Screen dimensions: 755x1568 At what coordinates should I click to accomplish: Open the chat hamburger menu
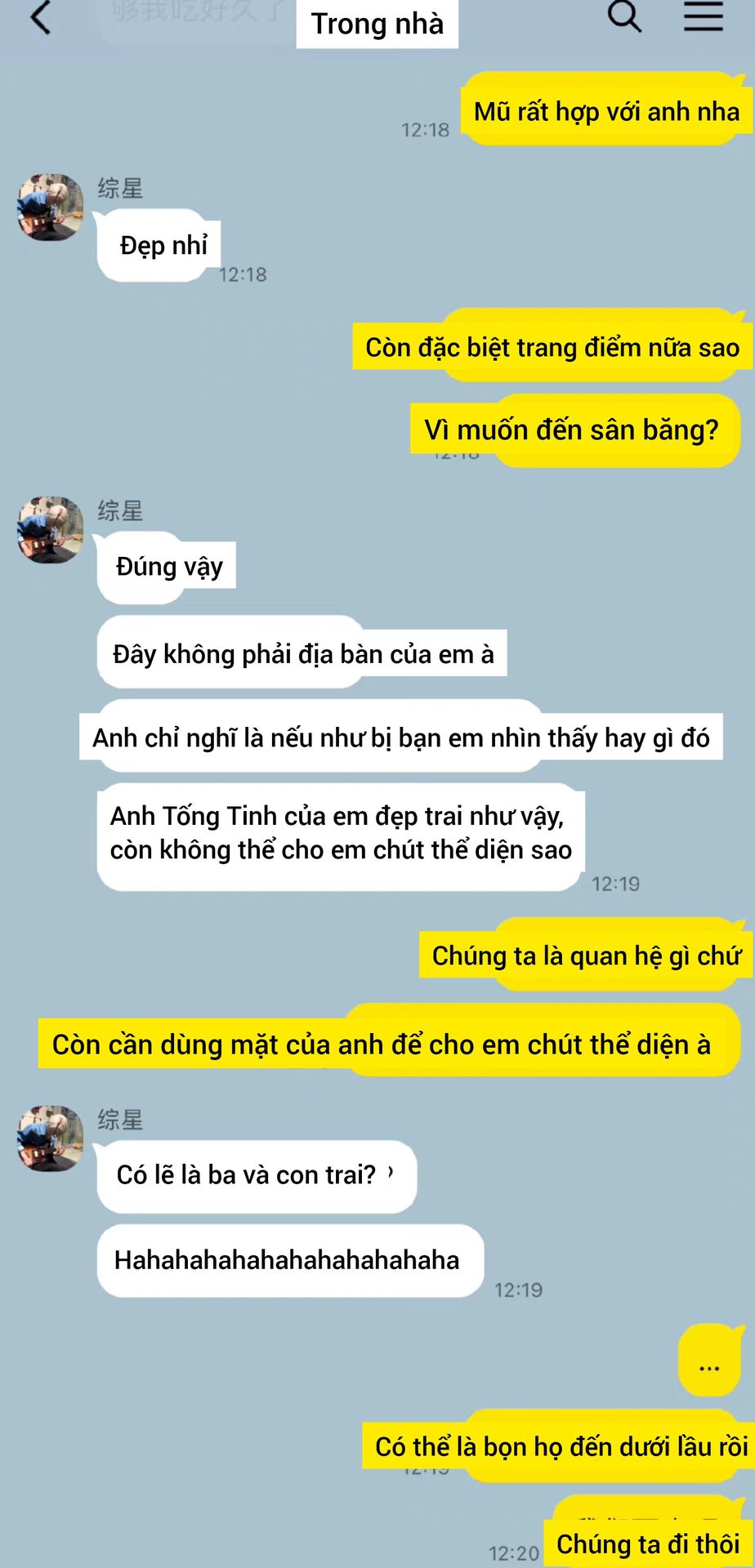[x=703, y=16]
